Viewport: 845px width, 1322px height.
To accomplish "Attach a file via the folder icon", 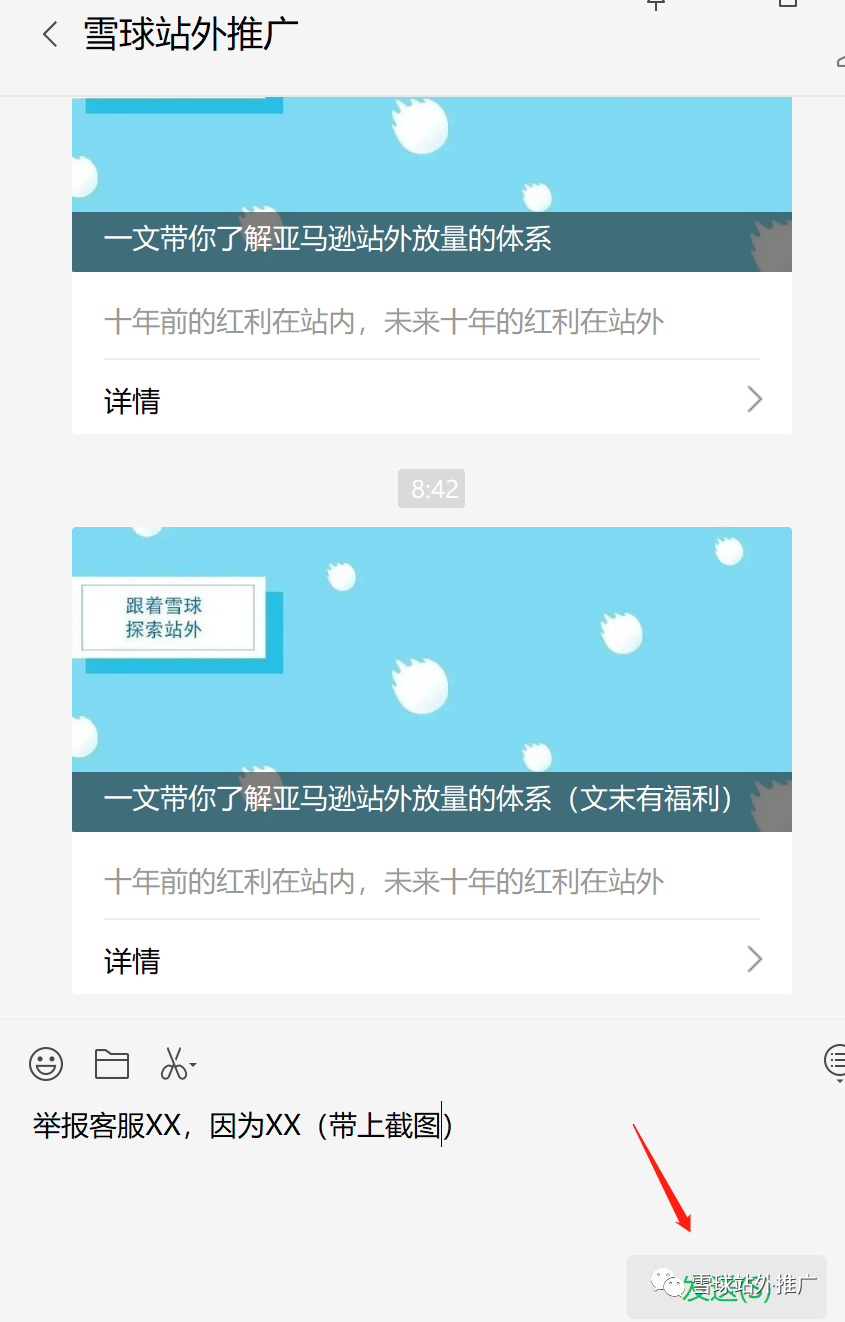I will pos(112,1063).
